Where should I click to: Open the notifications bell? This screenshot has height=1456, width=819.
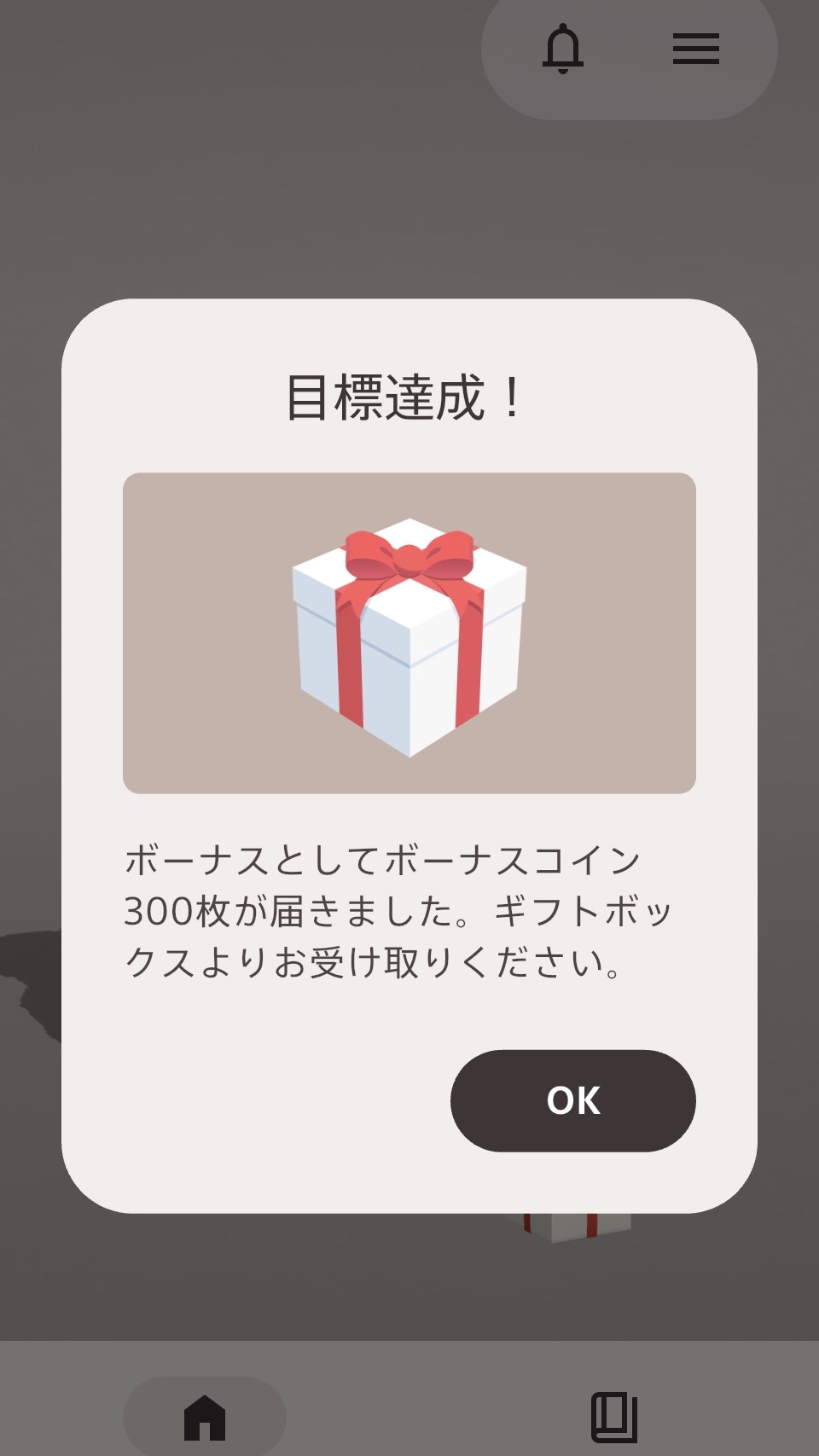[563, 49]
